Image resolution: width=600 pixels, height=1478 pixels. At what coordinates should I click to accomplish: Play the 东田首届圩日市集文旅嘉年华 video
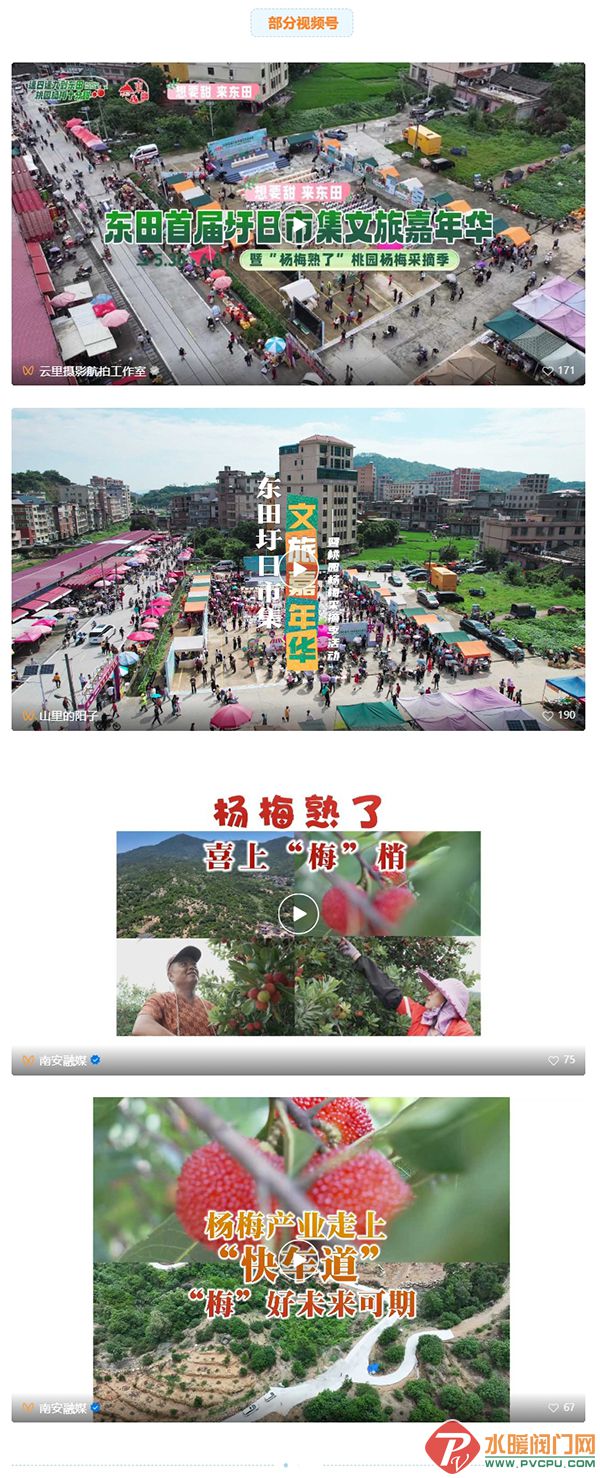click(298, 224)
